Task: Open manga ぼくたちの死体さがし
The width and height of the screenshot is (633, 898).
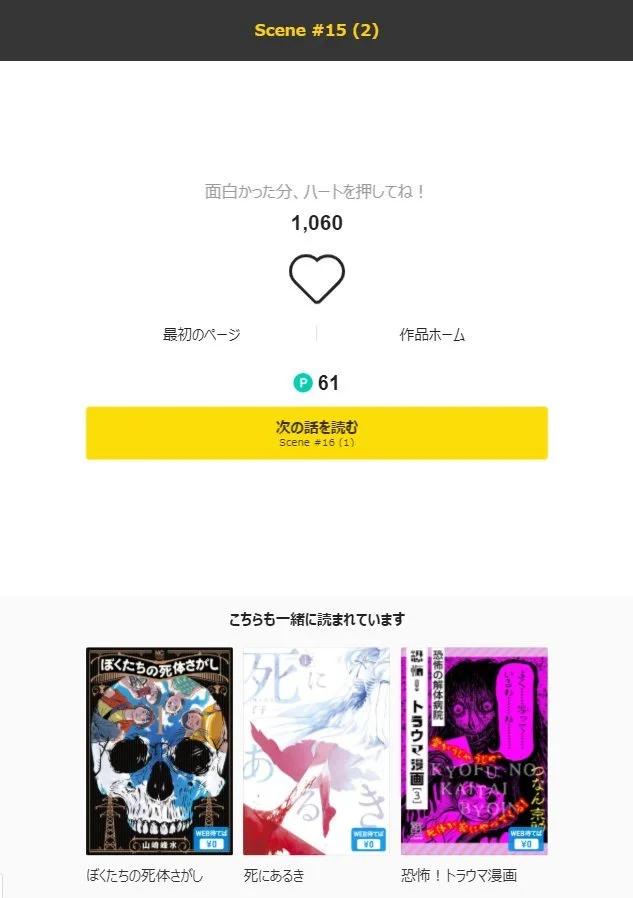Action: click(x=159, y=751)
